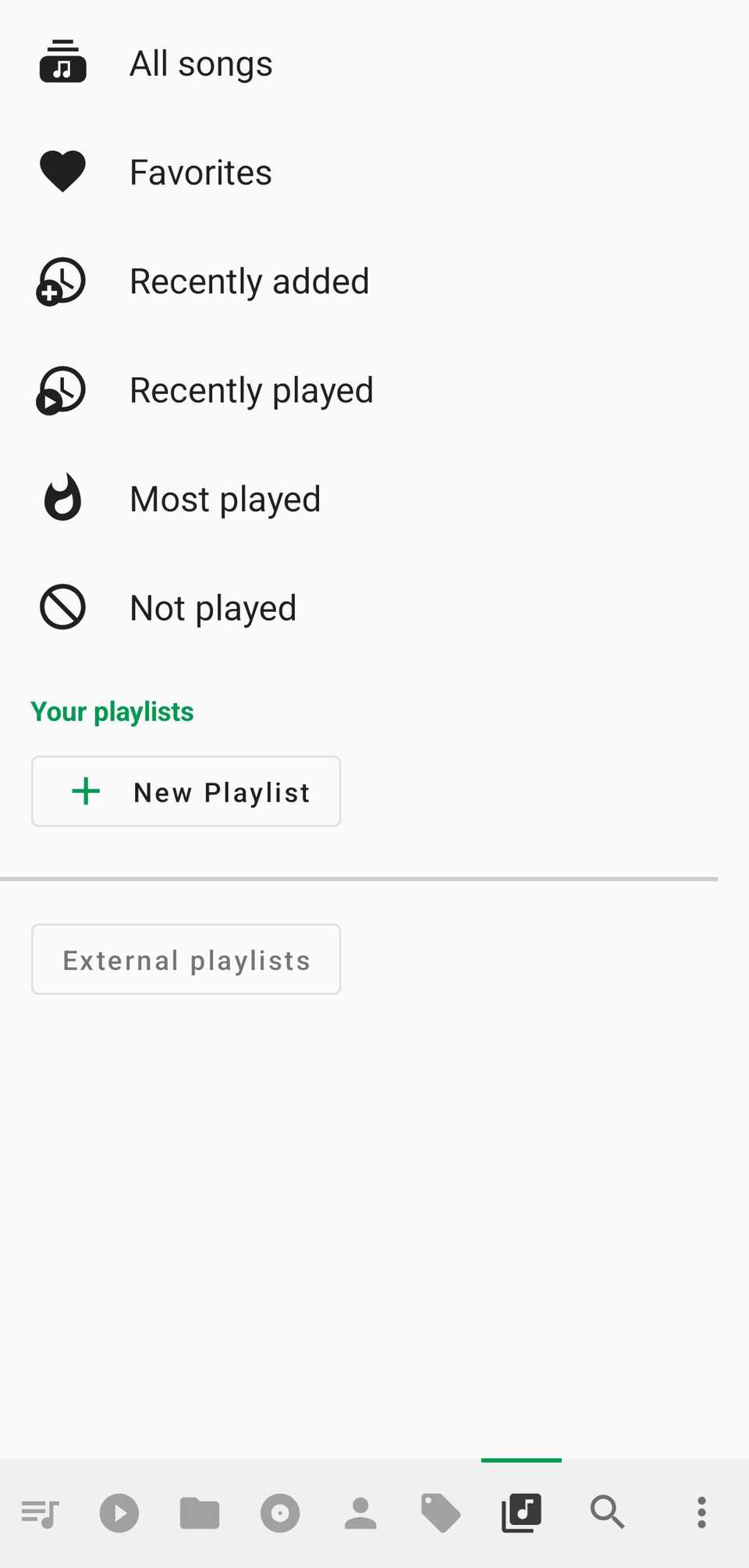Open the Recently added list

click(249, 281)
